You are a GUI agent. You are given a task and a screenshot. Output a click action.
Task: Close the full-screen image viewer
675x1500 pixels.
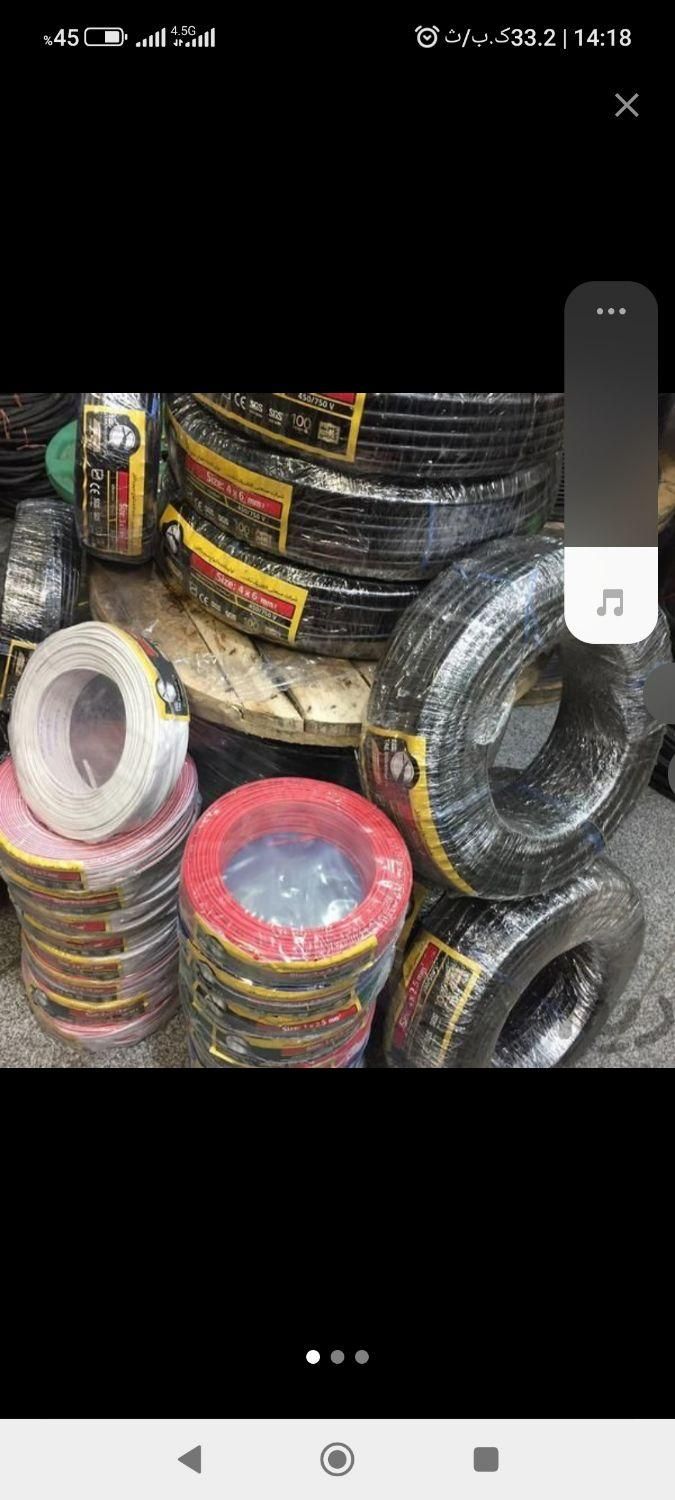click(627, 105)
